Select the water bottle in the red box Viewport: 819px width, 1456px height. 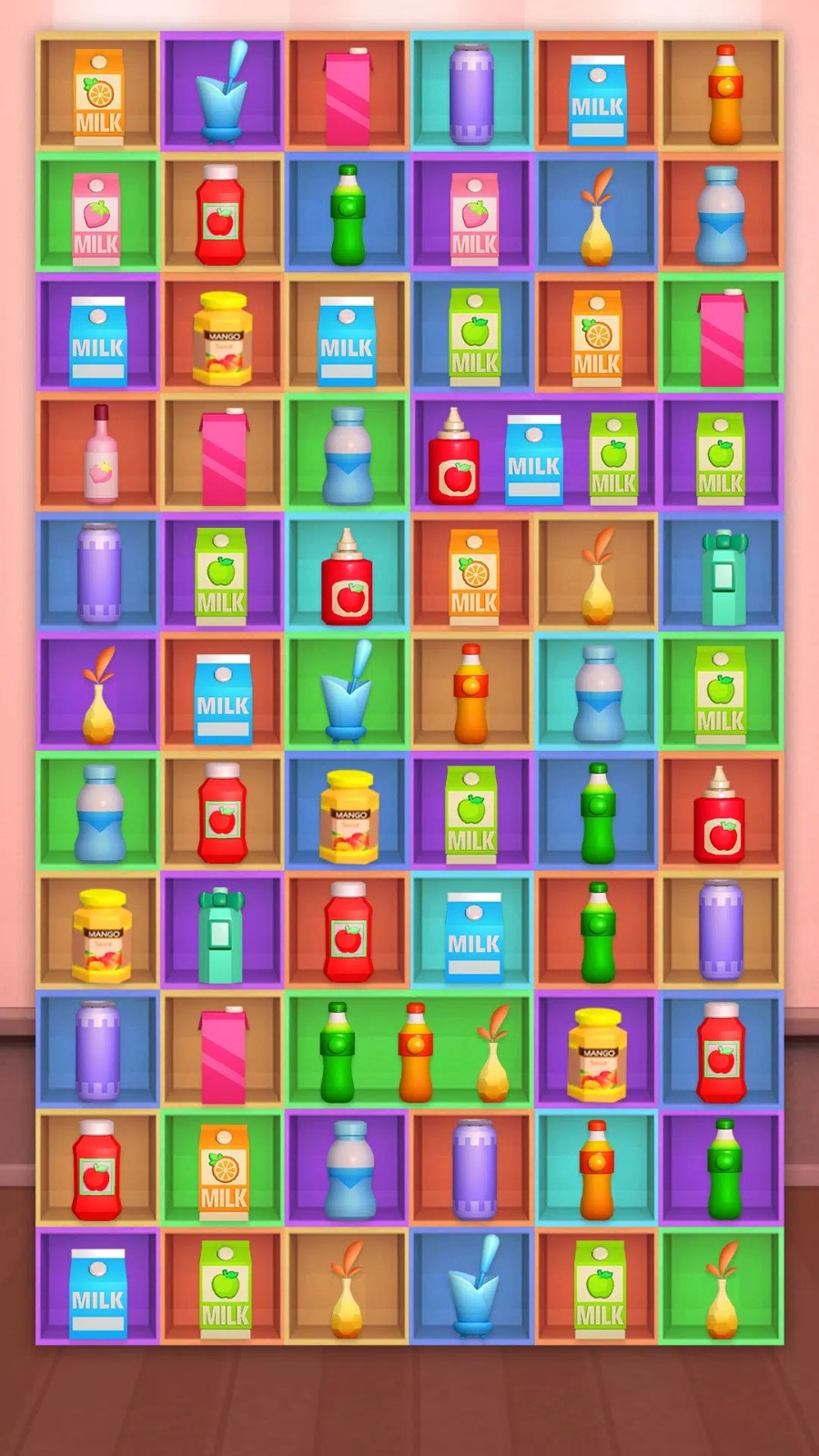pos(721,215)
